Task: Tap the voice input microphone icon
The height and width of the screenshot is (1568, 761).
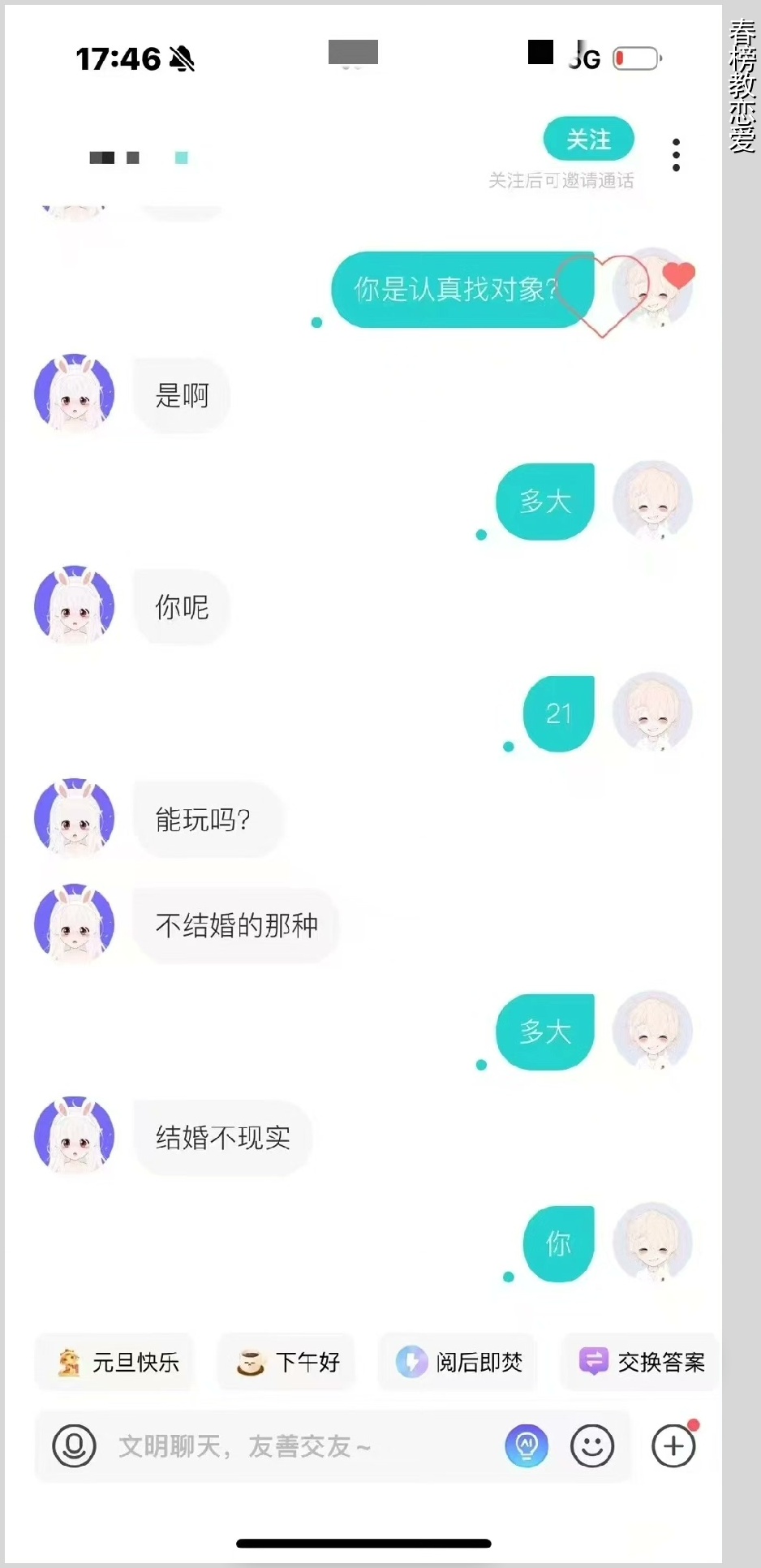Action: coord(74,1446)
